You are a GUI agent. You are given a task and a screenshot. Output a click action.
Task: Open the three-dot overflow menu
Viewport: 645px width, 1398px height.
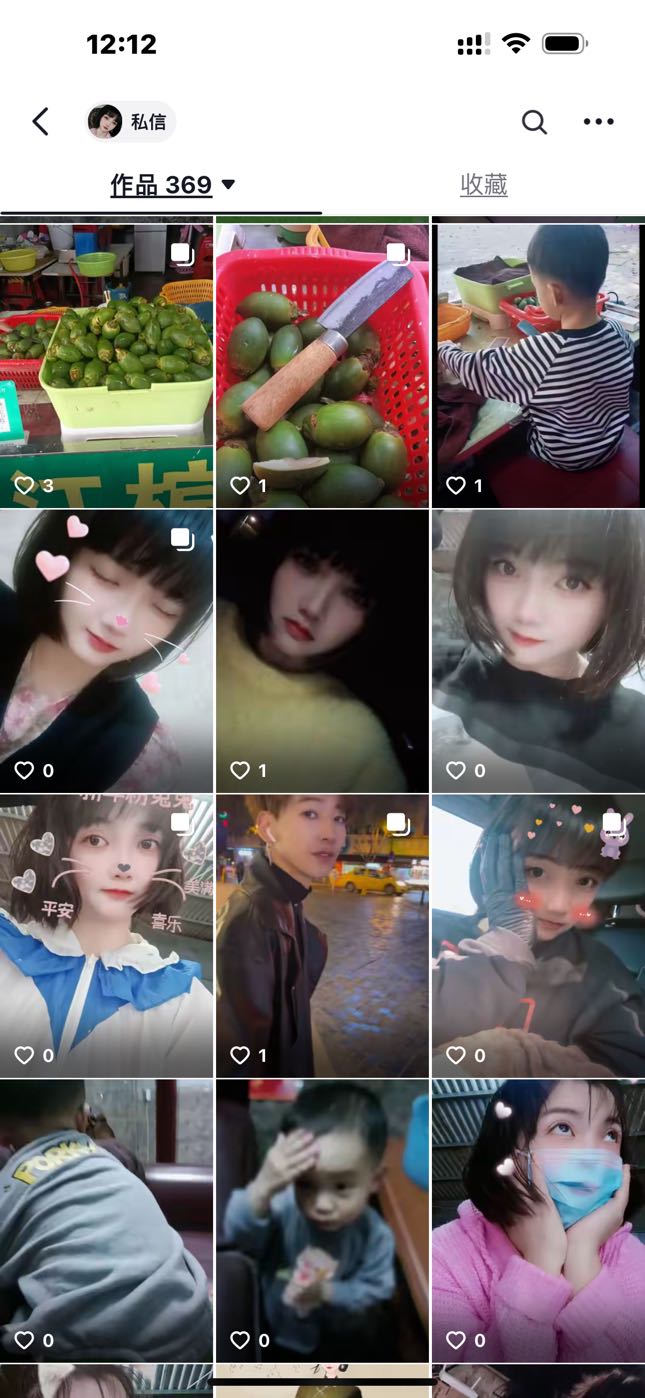click(x=598, y=122)
